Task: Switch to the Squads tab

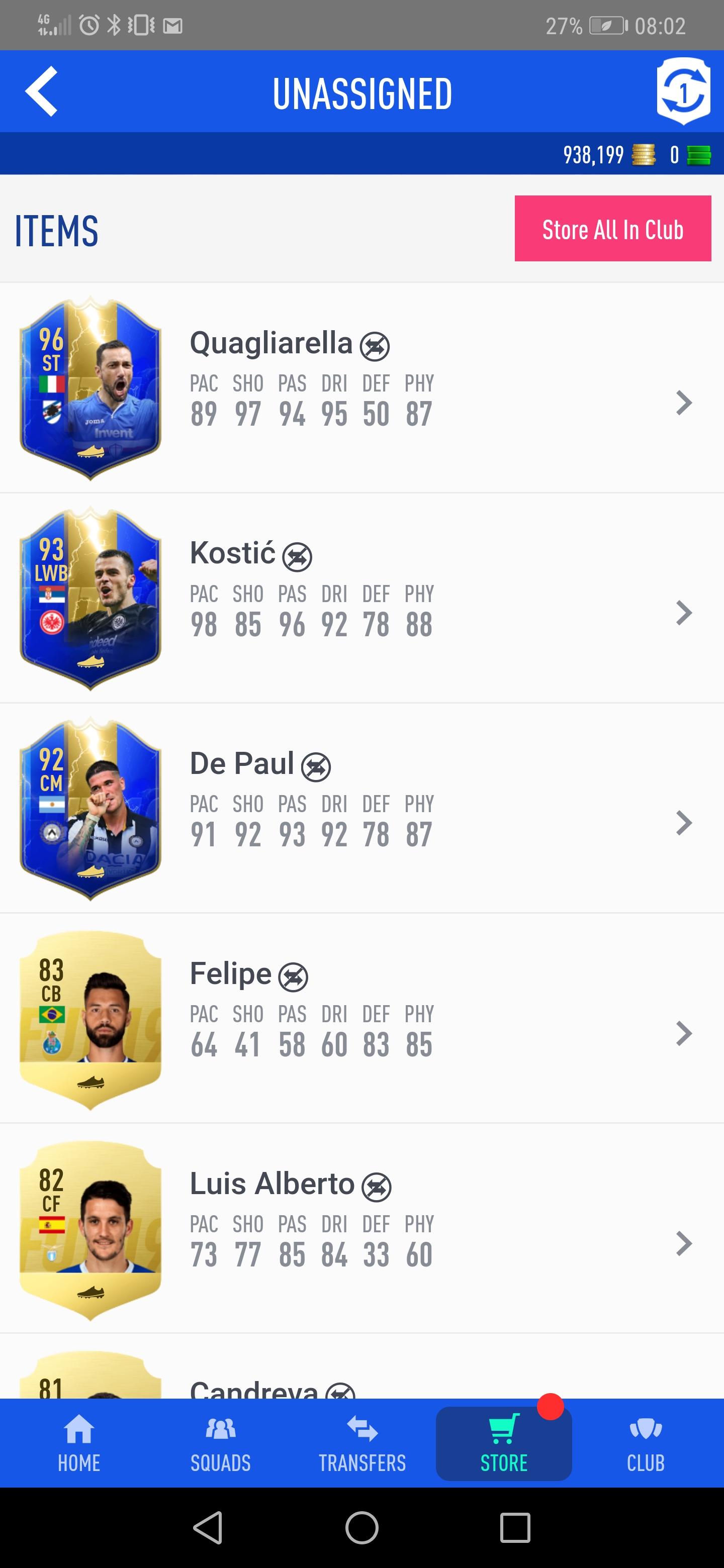Action: (220, 1444)
